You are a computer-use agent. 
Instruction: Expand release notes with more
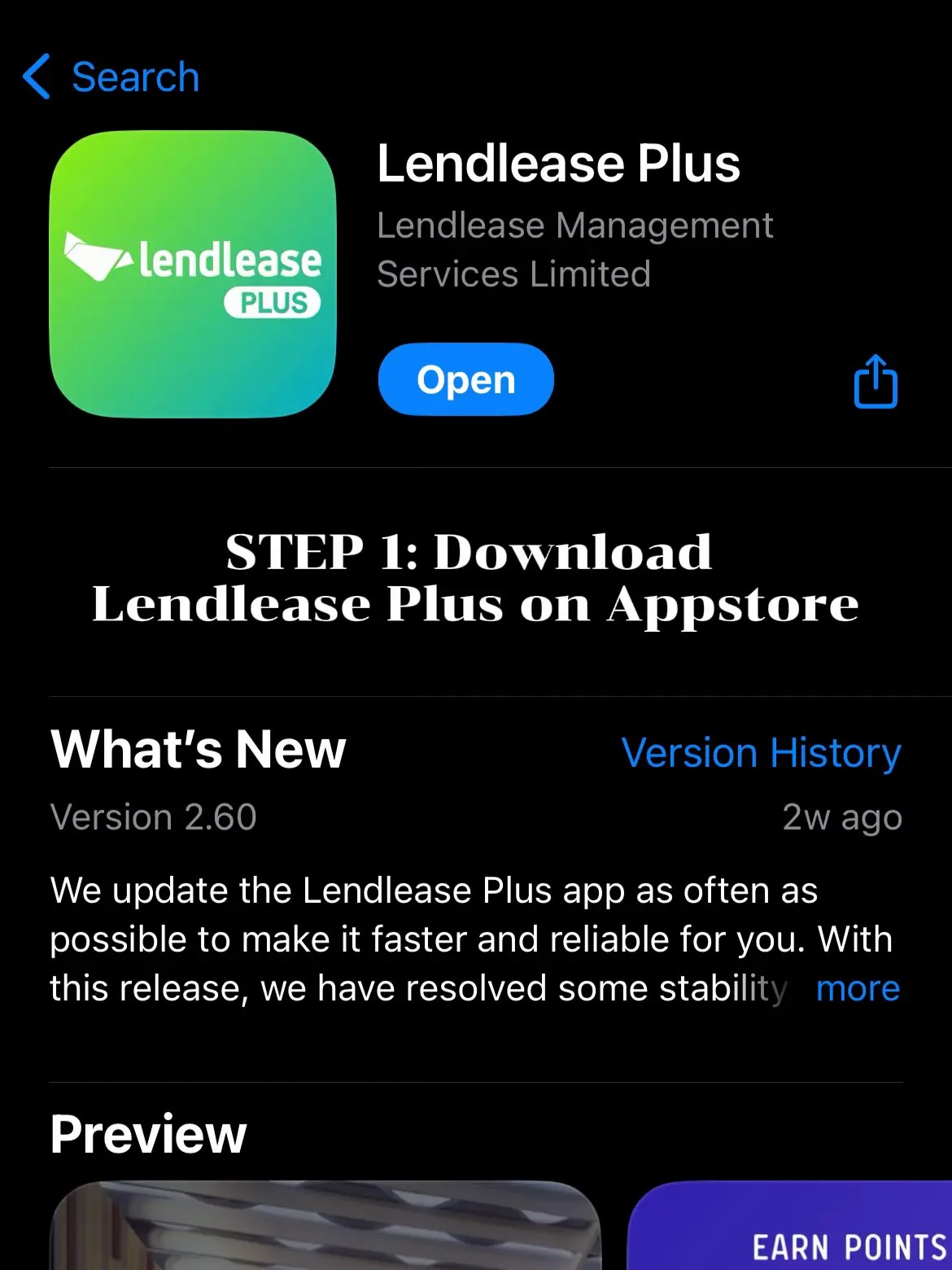coord(858,988)
